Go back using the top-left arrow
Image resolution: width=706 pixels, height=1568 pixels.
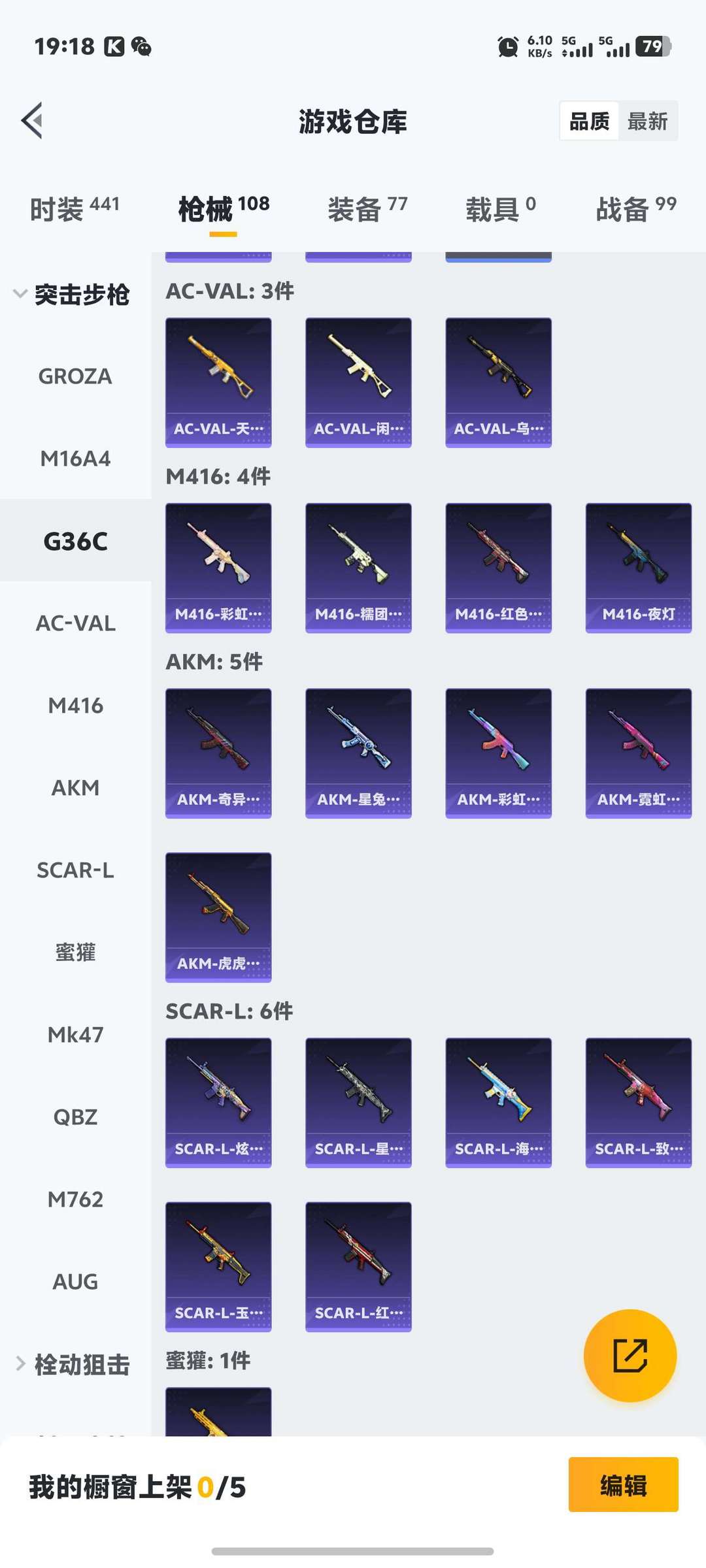(32, 120)
